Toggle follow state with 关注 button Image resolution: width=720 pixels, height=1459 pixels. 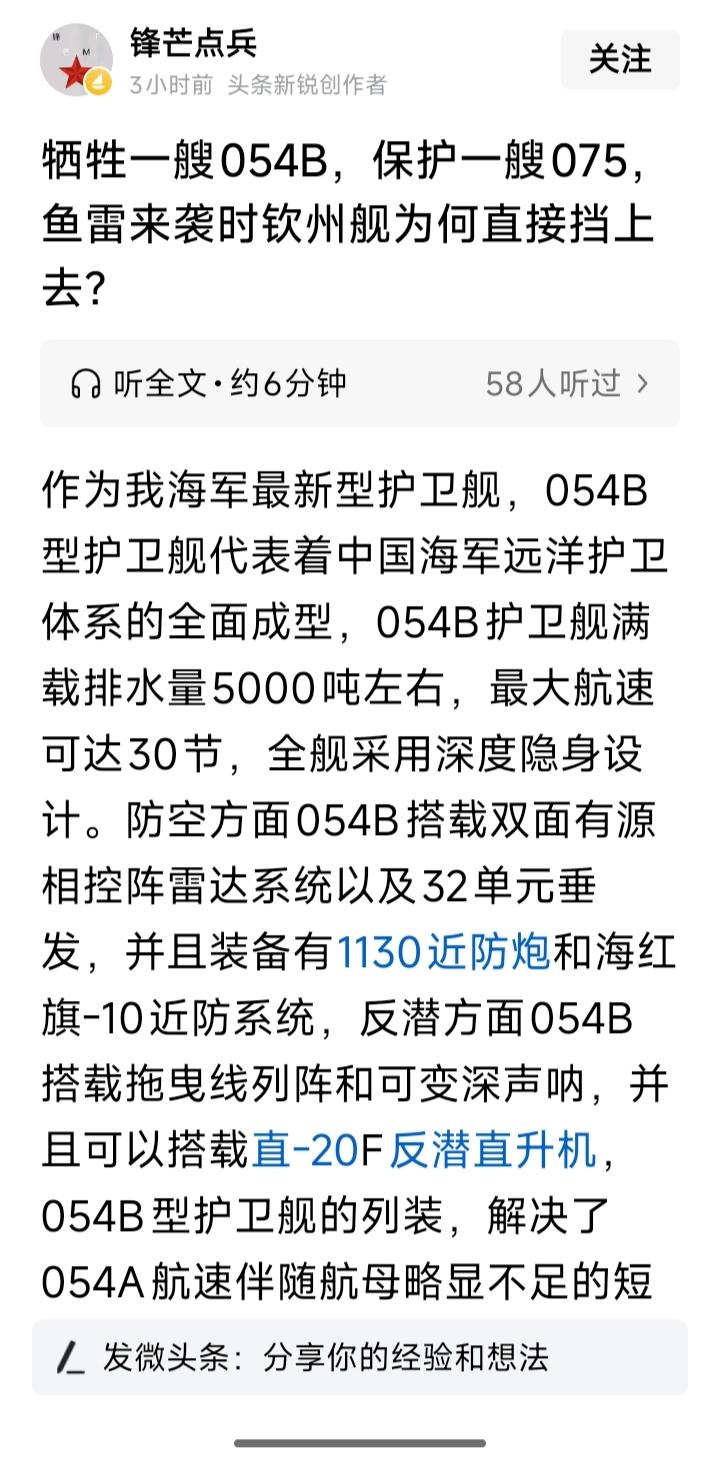coord(619,60)
